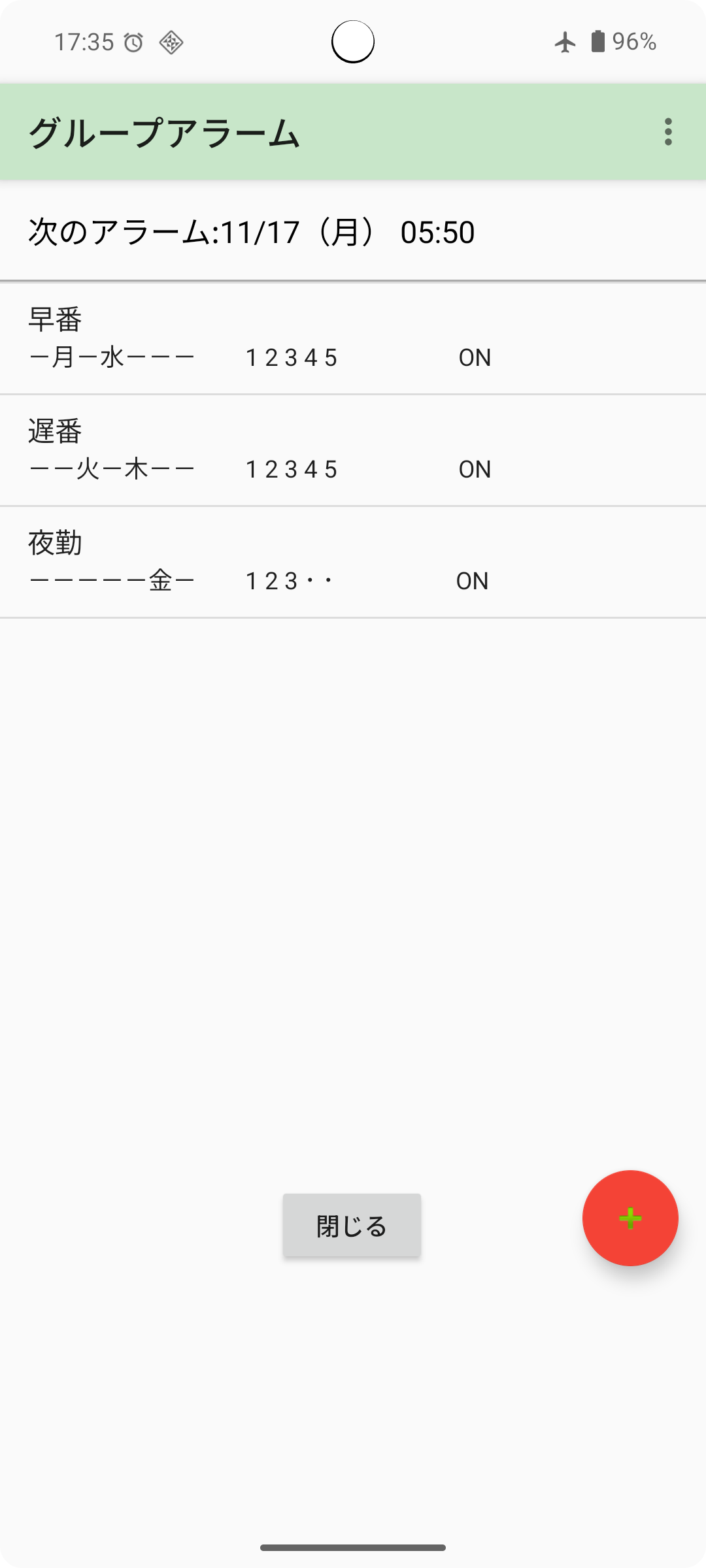The width and height of the screenshot is (706, 1568).
Task: Toggle the ON switch for the 早番 alarm
Action: coord(474,357)
